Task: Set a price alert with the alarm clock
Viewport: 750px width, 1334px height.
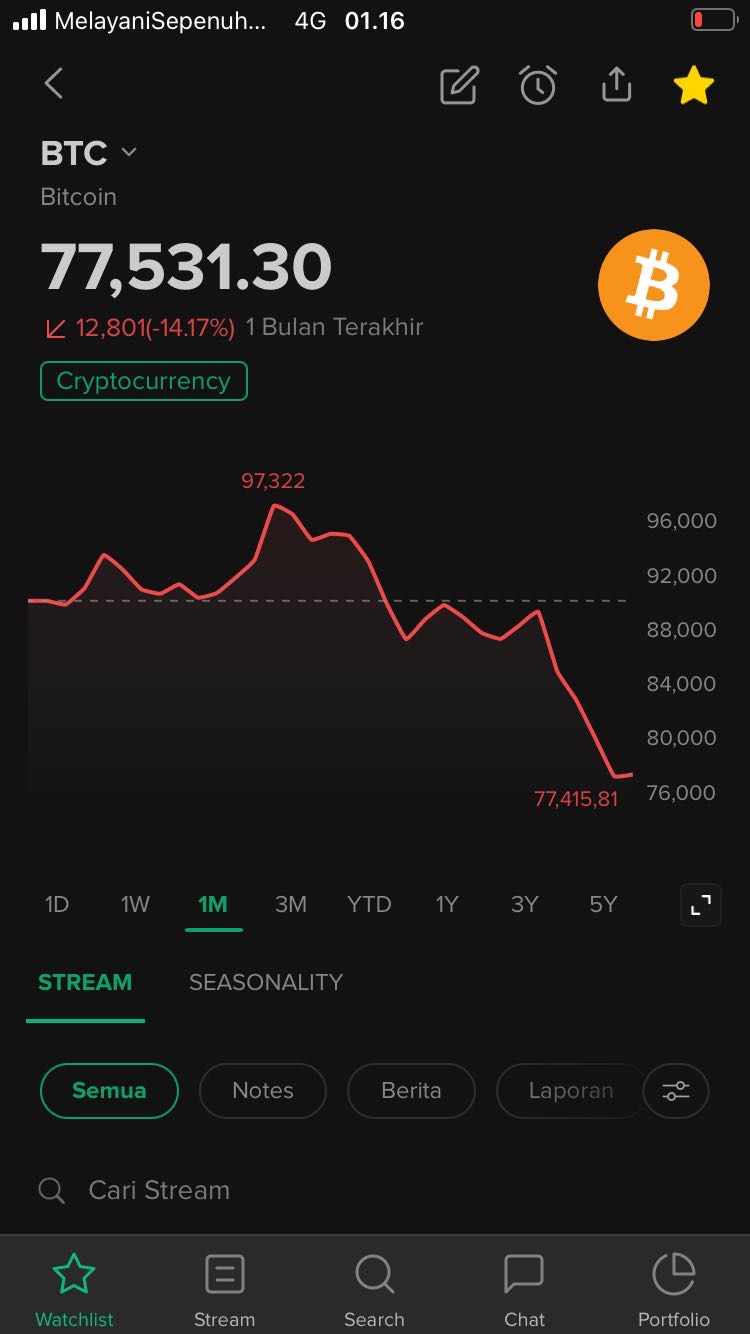Action: (x=538, y=85)
